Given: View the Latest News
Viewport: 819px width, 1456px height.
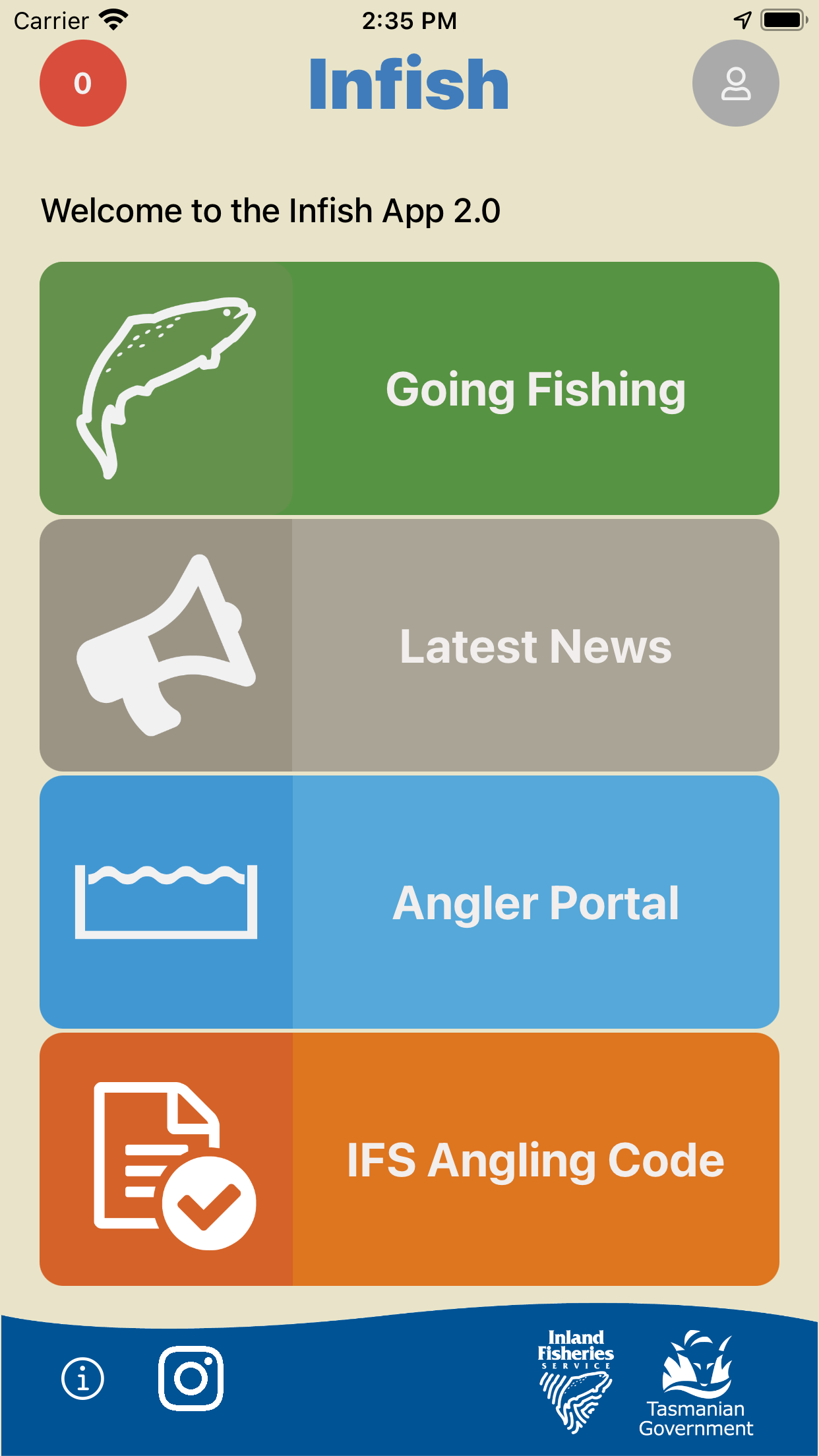Looking at the screenshot, I should (x=409, y=645).
